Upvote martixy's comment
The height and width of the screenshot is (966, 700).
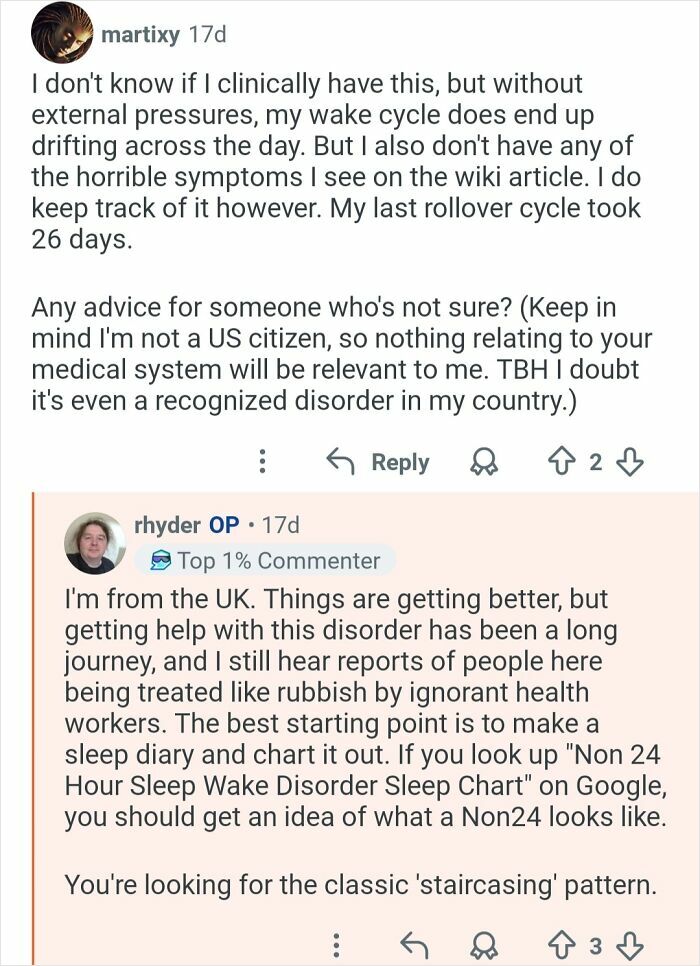coord(562,462)
